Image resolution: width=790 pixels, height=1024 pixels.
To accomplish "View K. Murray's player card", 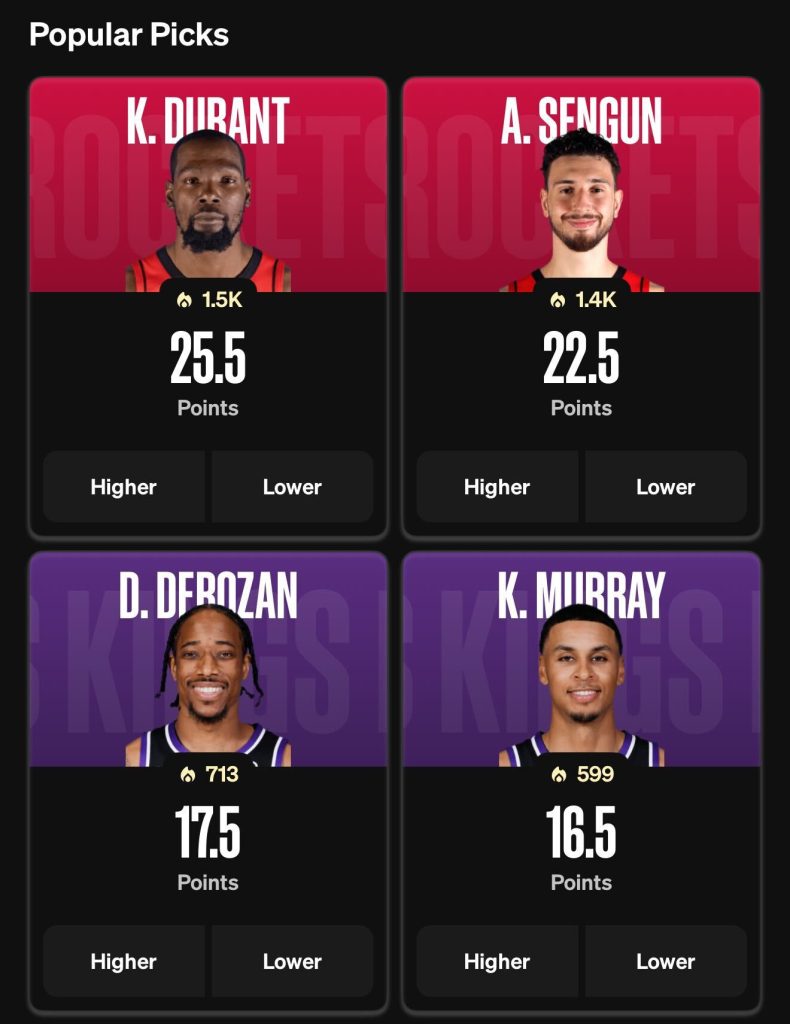I will [x=581, y=670].
